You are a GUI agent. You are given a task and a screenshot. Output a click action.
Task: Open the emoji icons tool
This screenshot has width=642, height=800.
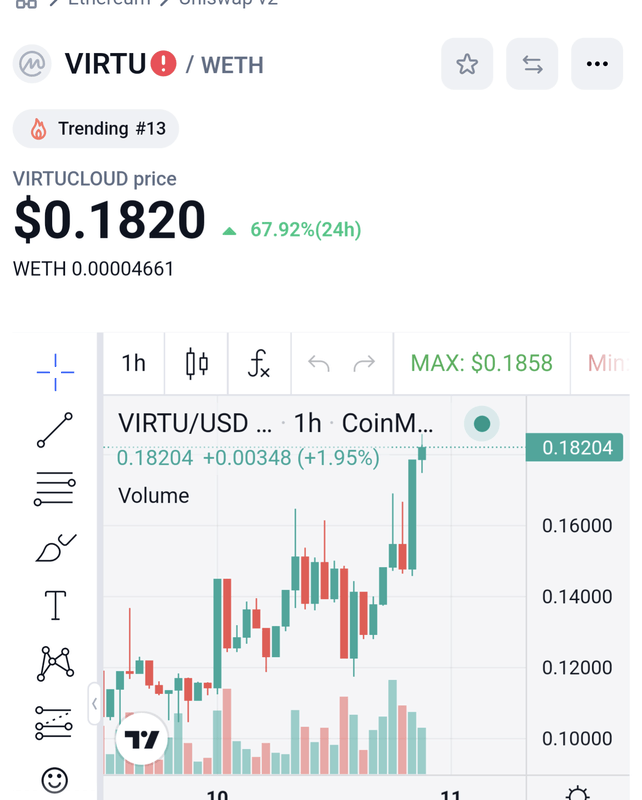click(x=55, y=779)
